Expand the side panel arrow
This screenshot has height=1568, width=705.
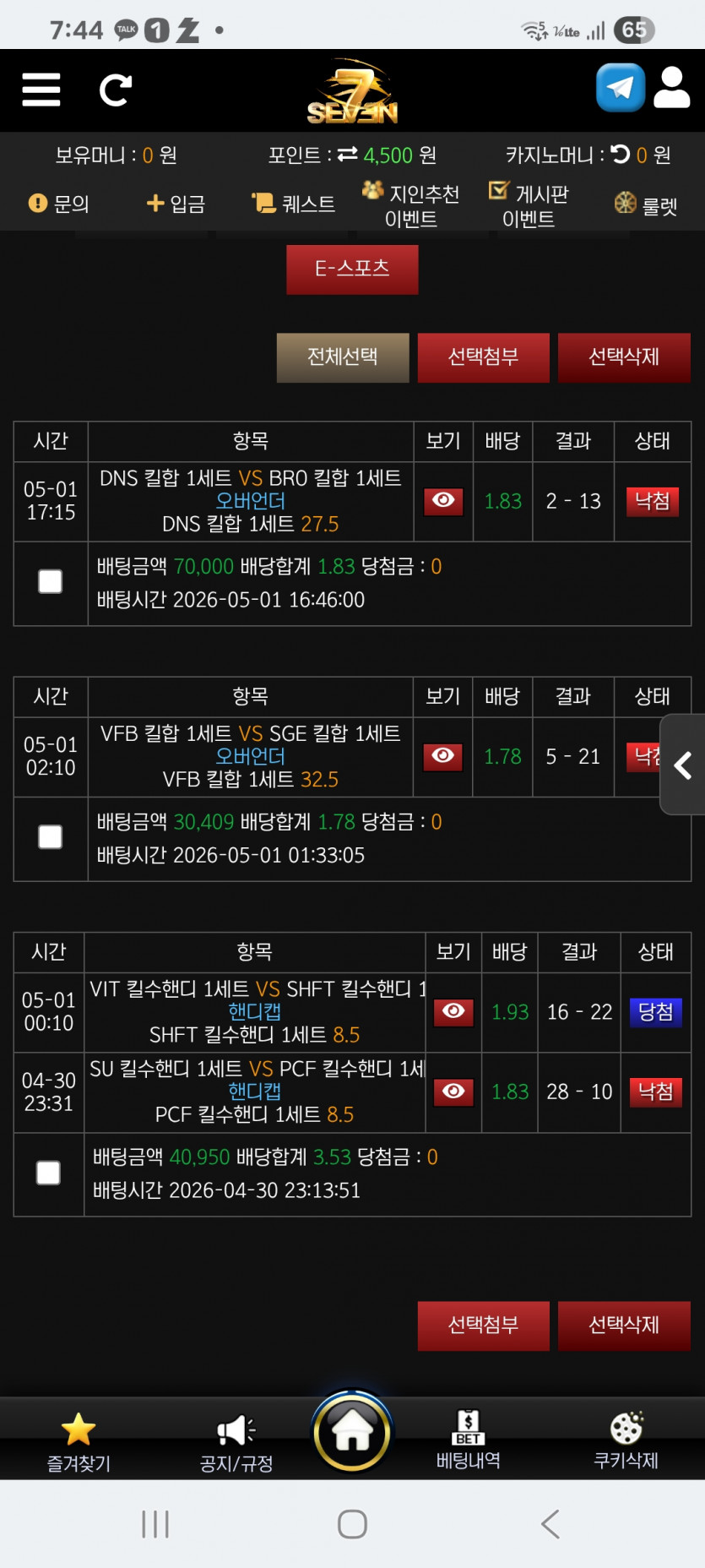point(682,765)
